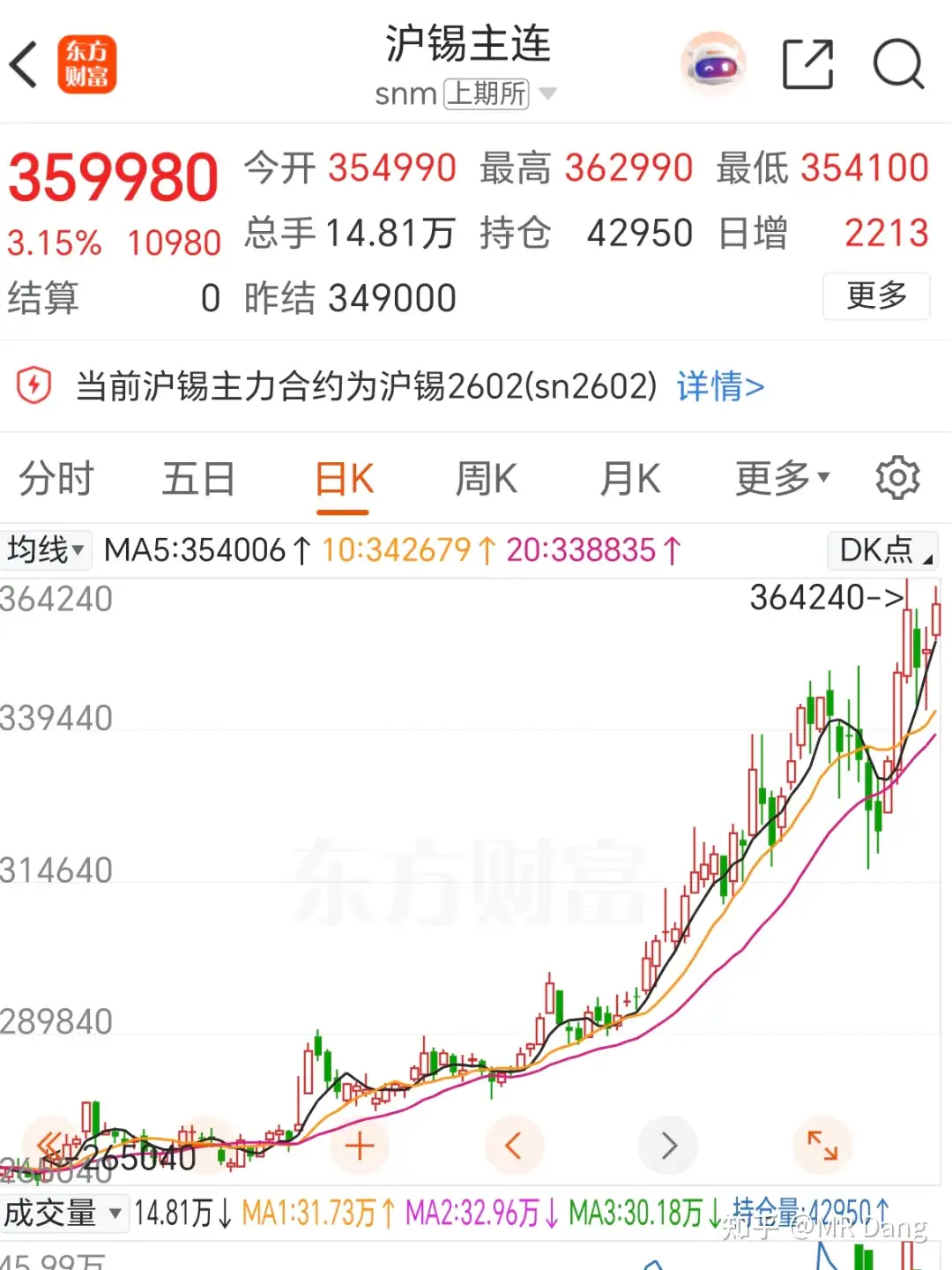Pan chart backward with left arrow
952x1270 pixels.
point(514,1146)
